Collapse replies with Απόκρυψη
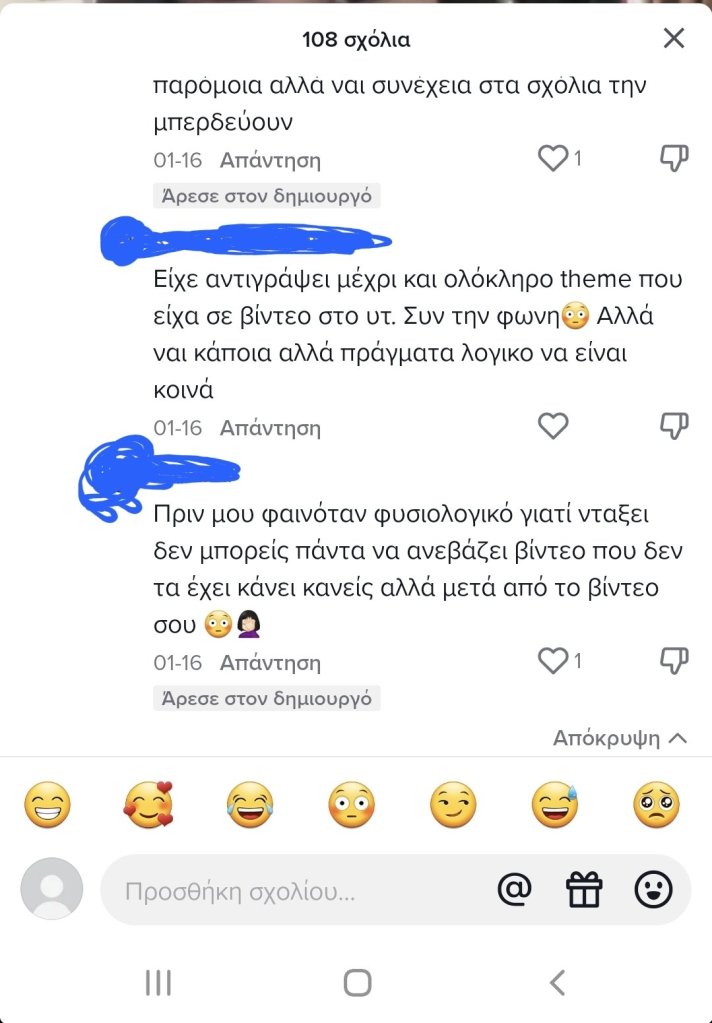The image size is (712, 1023). click(x=620, y=738)
